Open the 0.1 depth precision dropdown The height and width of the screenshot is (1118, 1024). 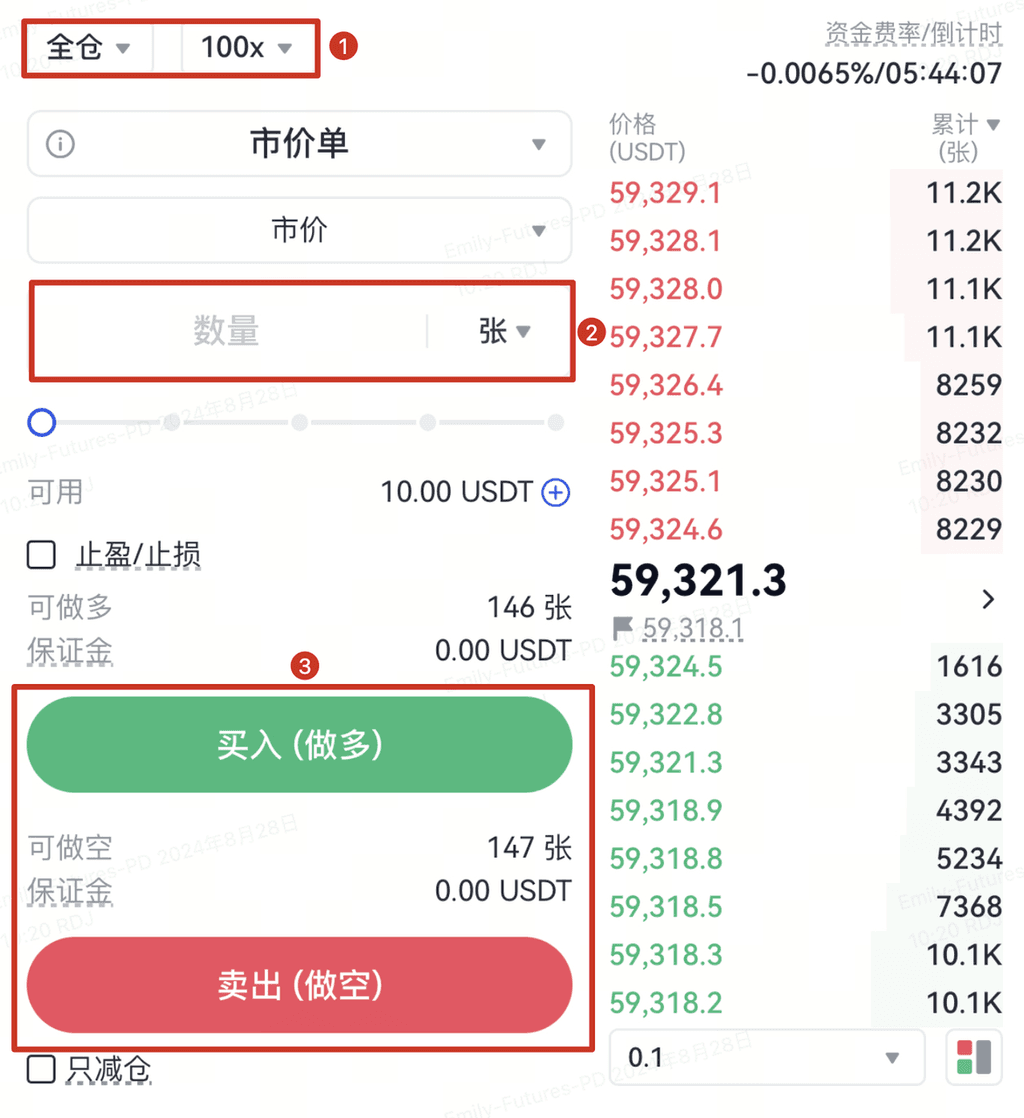pyautogui.click(x=764, y=1058)
